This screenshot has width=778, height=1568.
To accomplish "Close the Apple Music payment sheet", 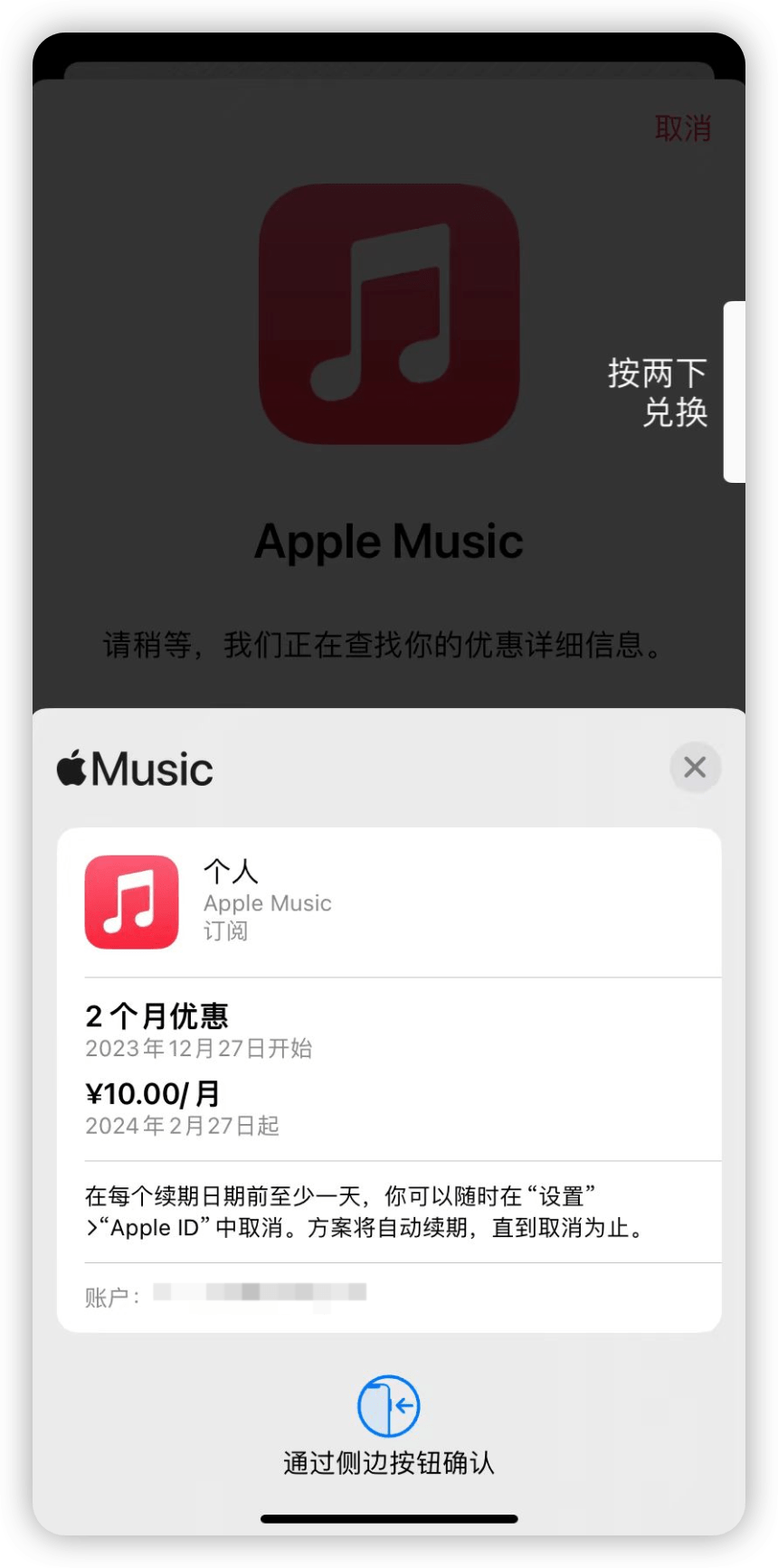I will (x=695, y=768).
